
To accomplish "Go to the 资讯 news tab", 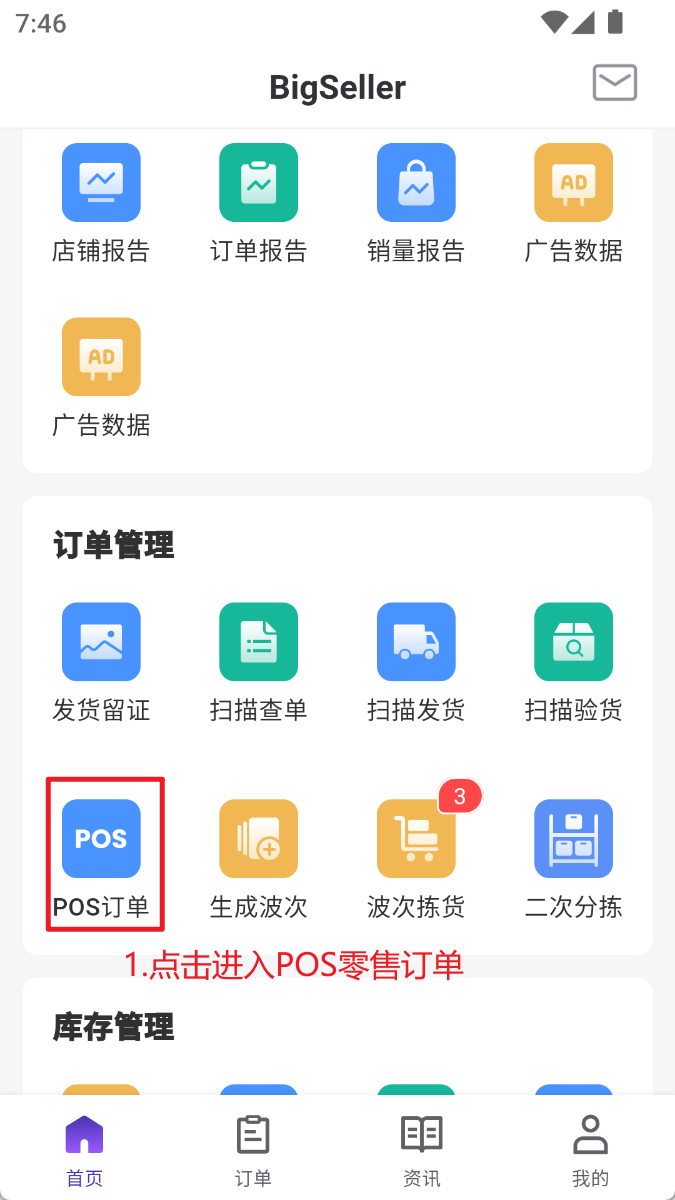I will [x=421, y=1150].
